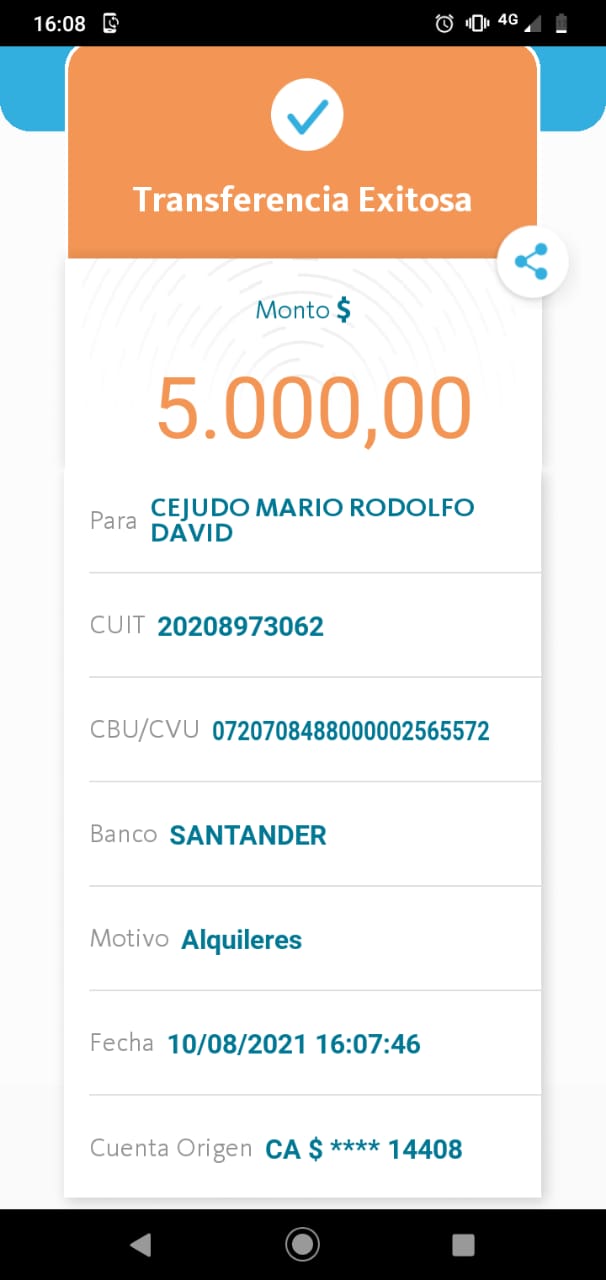Share the transfer receipt
The height and width of the screenshot is (1280, 606).
(532, 263)
